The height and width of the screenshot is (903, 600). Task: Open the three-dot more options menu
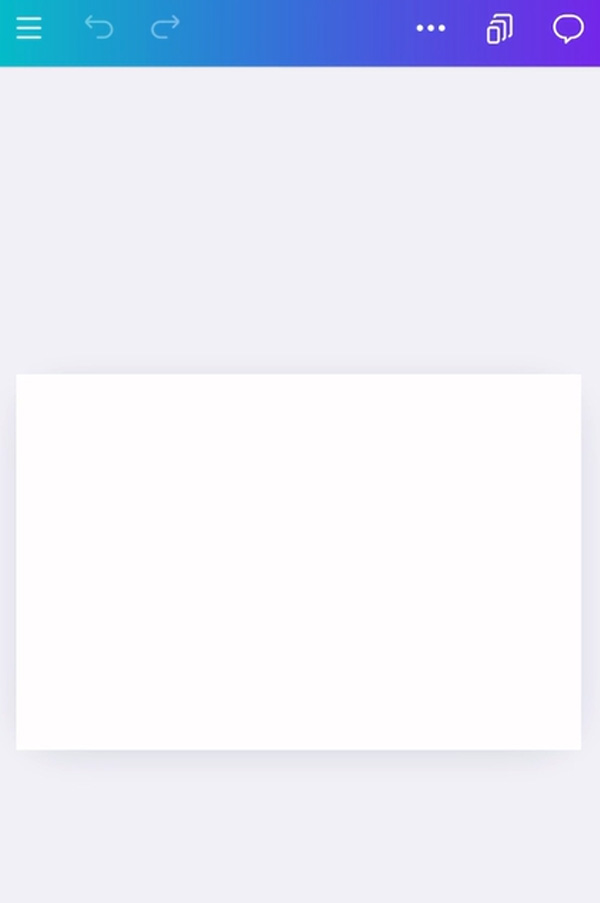[430, 28]
